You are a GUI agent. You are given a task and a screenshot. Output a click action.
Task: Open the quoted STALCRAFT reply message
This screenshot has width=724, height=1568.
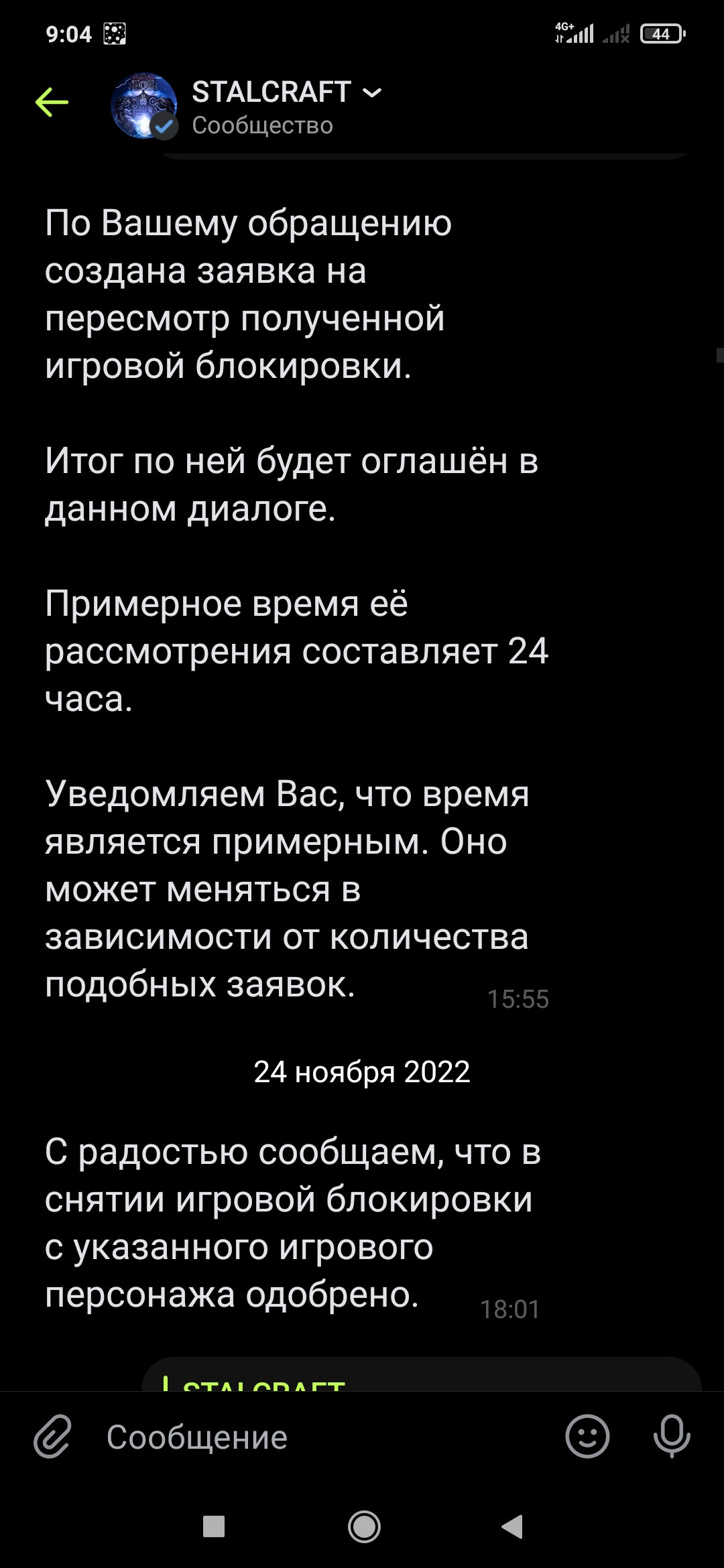(421, 1376)
